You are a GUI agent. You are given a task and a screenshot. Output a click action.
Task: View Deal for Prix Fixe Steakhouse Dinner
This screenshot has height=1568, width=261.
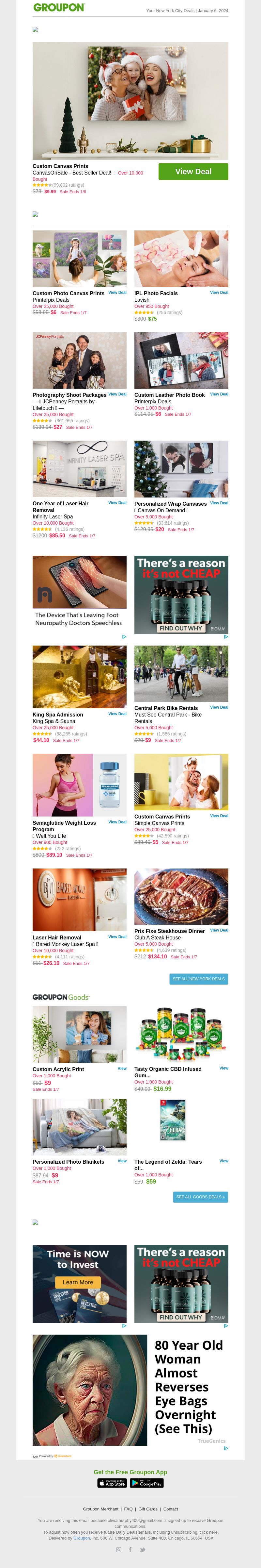coord(219,930)
